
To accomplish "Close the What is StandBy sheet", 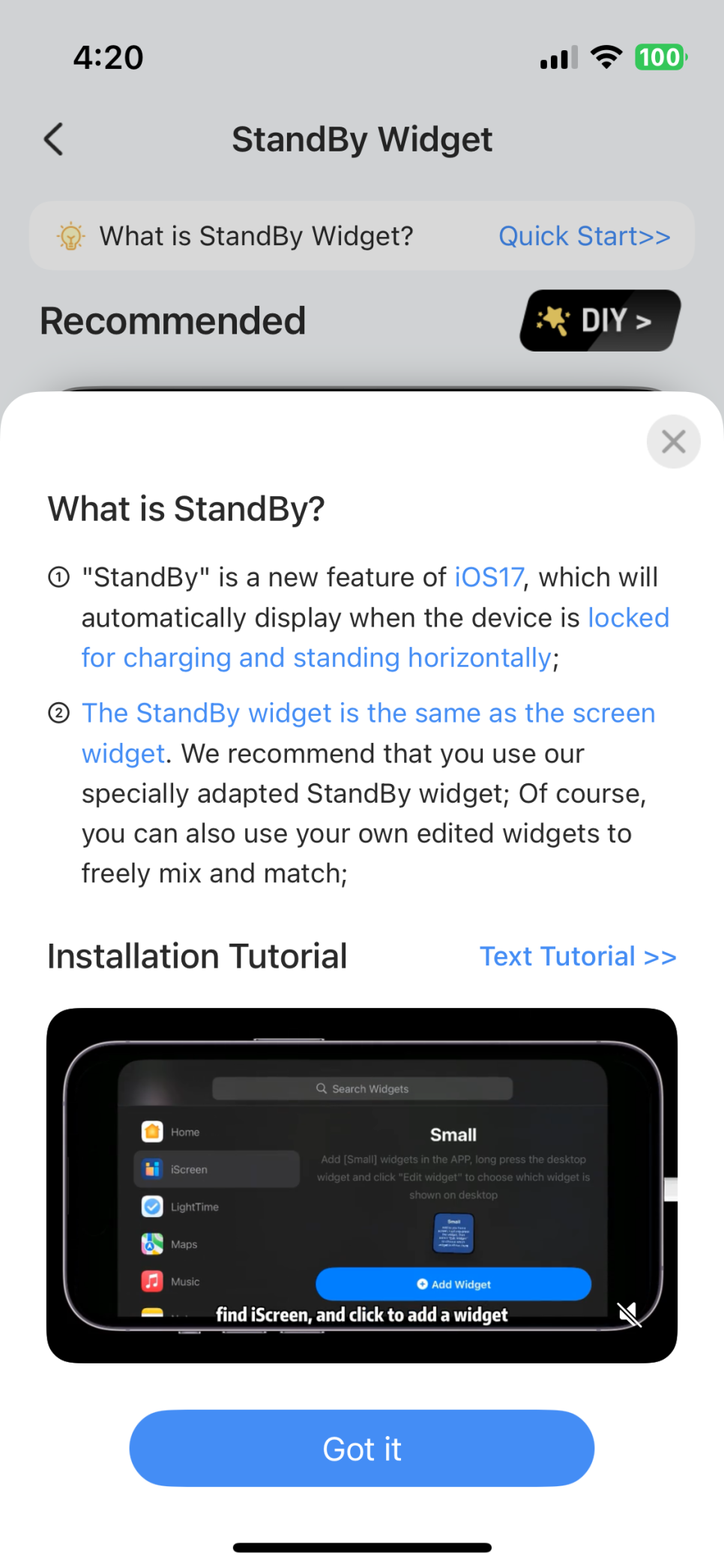I will 673,441.
